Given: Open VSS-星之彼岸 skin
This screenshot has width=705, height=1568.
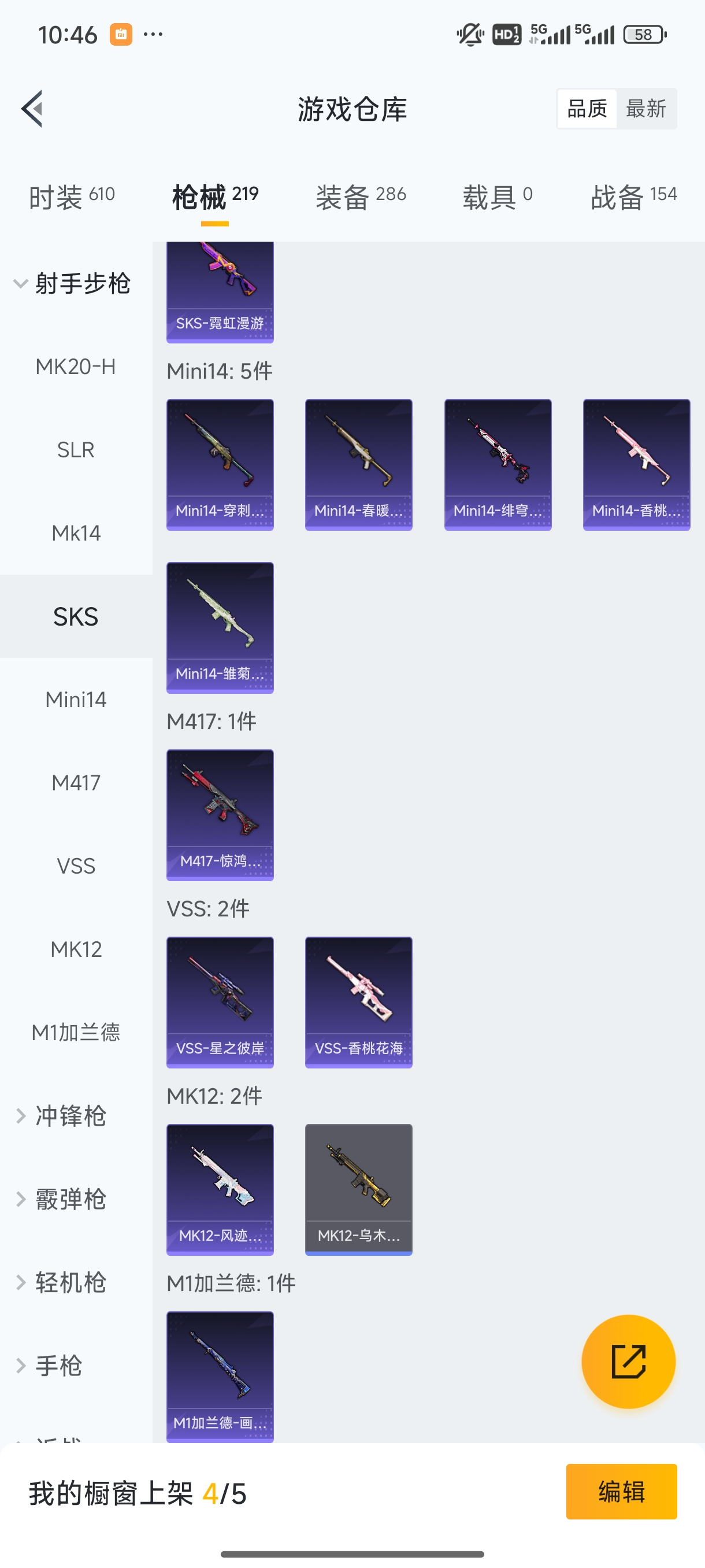Looking at the screenshot, I should [x=220, y=1002].
